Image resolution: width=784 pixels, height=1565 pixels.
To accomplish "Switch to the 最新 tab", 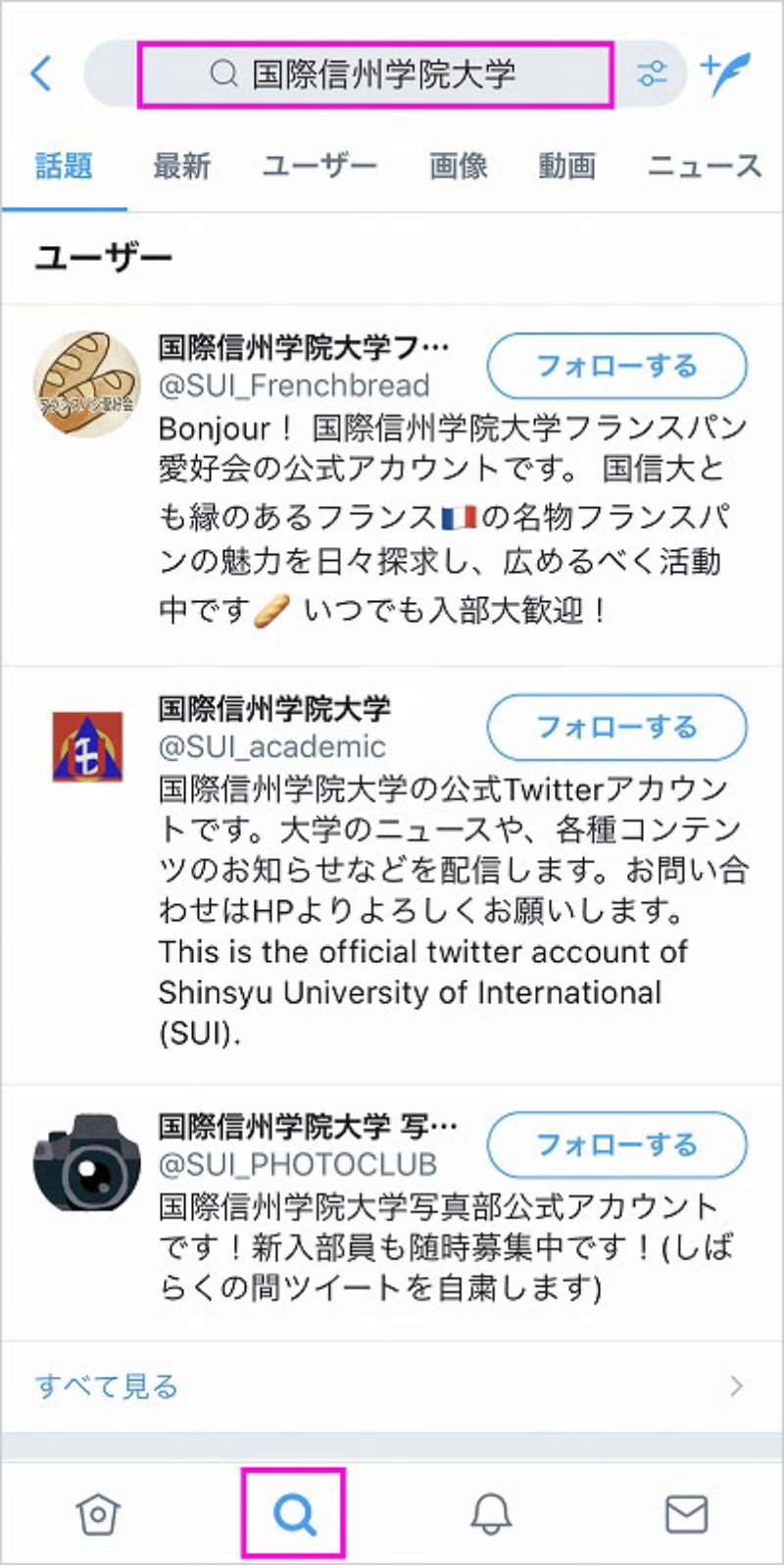I will coord(181,166).
